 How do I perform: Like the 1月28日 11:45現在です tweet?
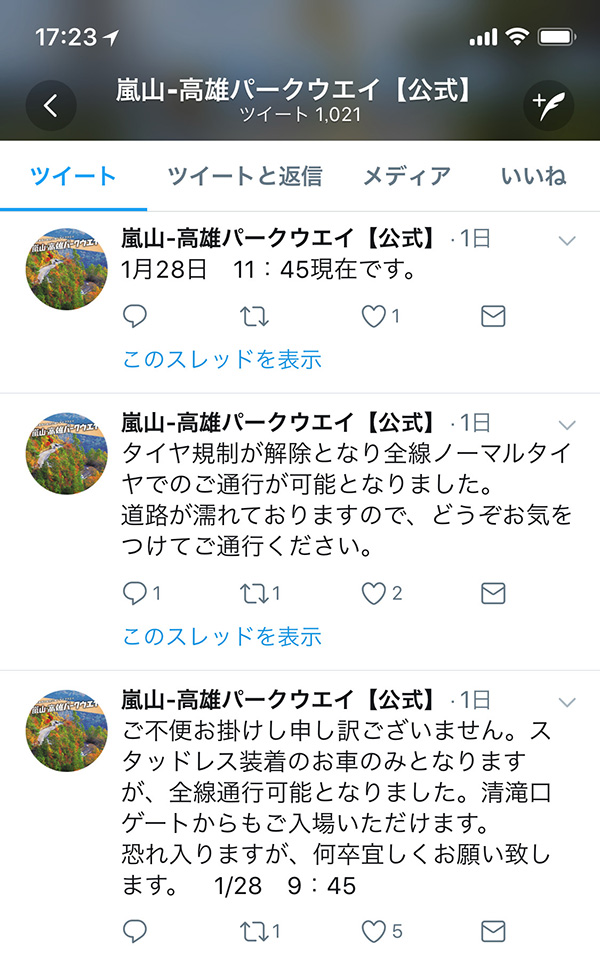click(374, 317)
